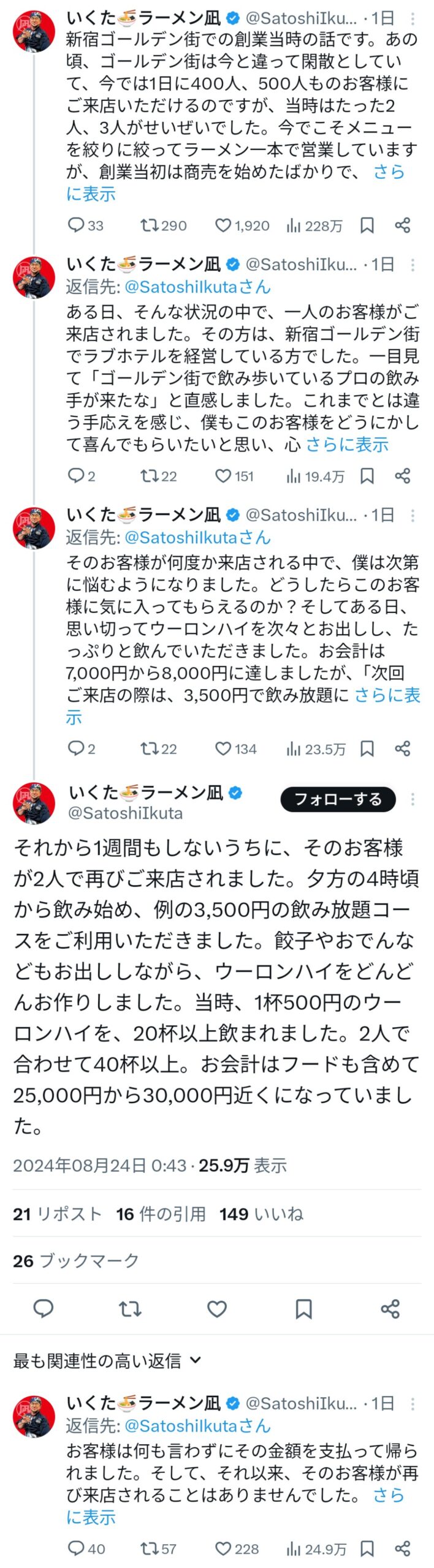View the 16 件の引用 quotes list
Viewport: 434px width, 1568px height.
click(x=161, y=1214)
